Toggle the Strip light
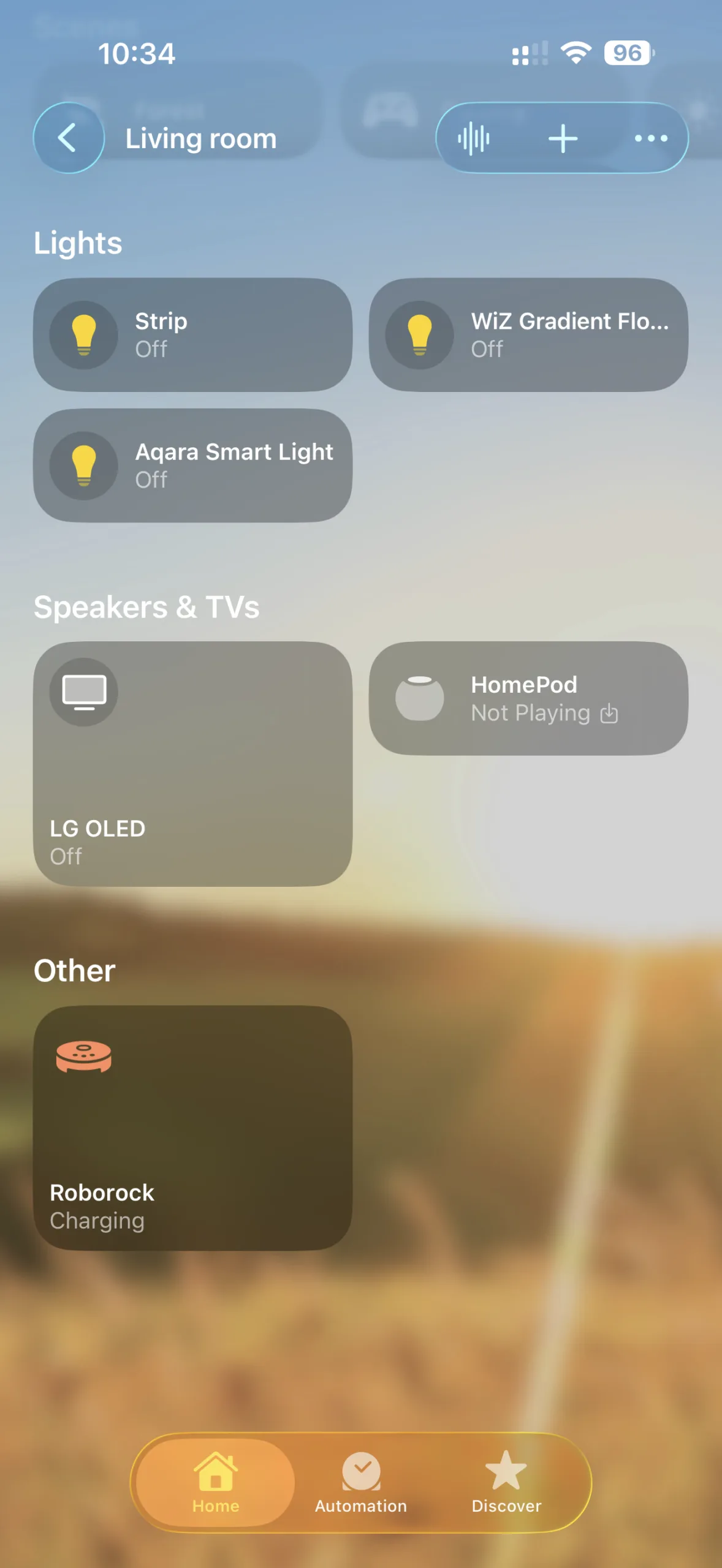722x1568 pixels. point(84,335)
